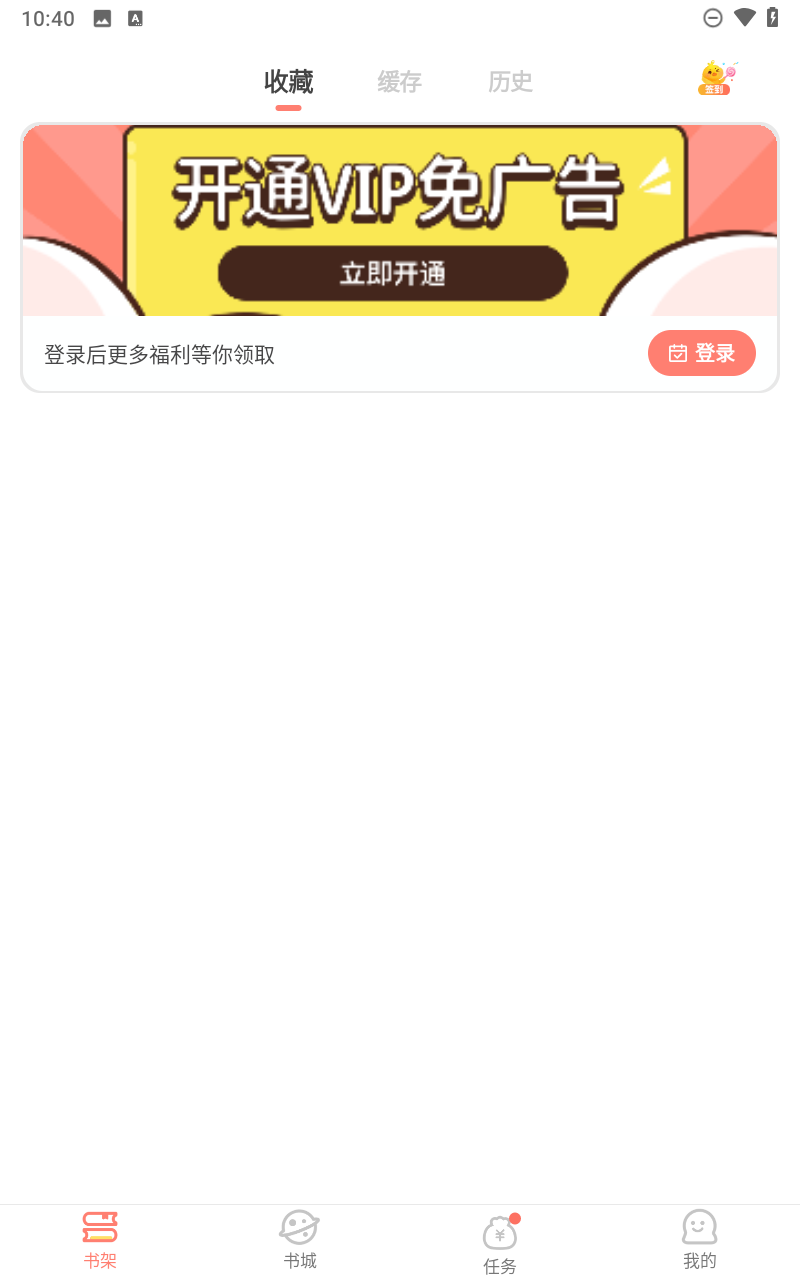Open the 签到 check-in icon
The image size is (800, 1280).
coord(716,79)
